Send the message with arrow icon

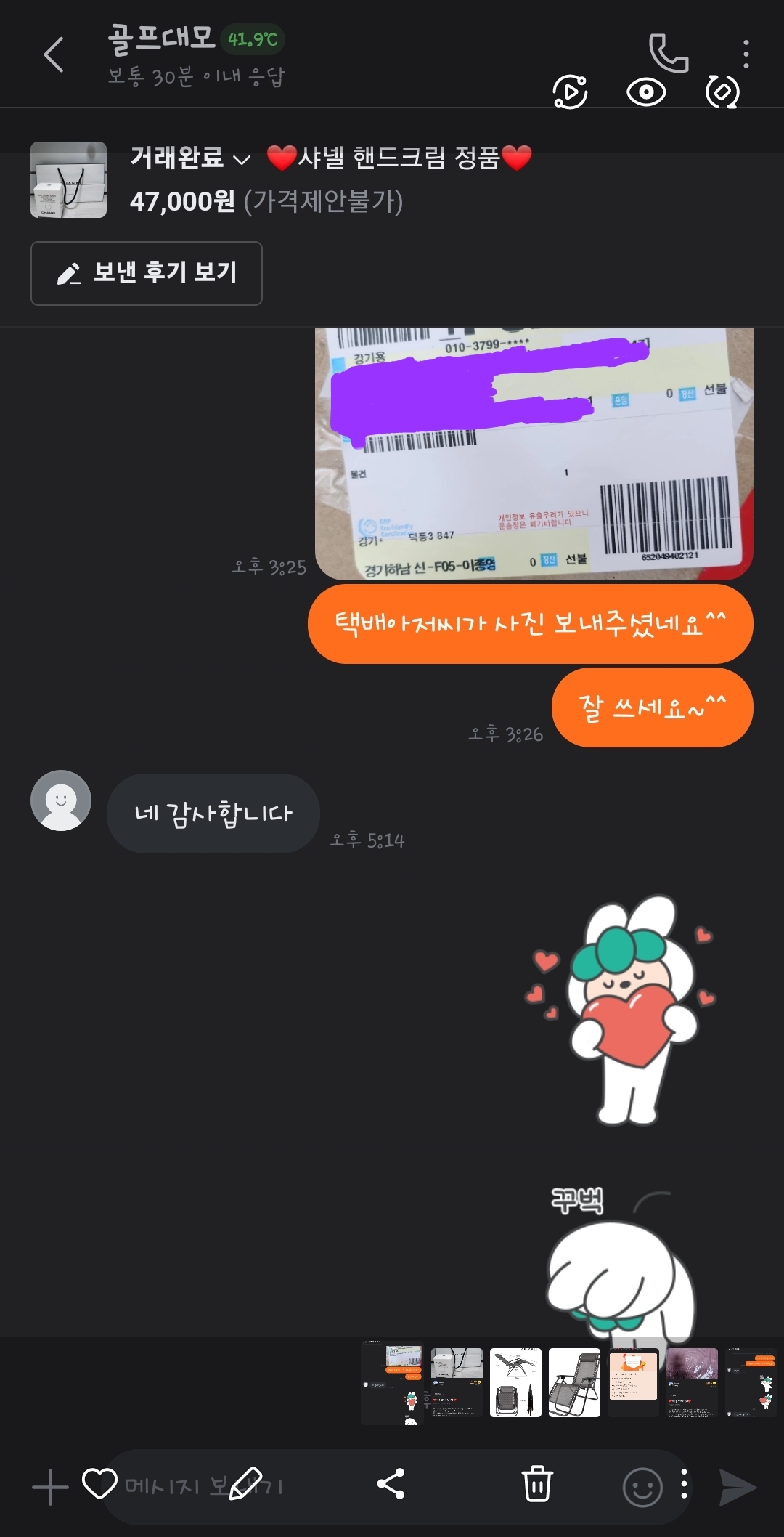(738, 1487)
